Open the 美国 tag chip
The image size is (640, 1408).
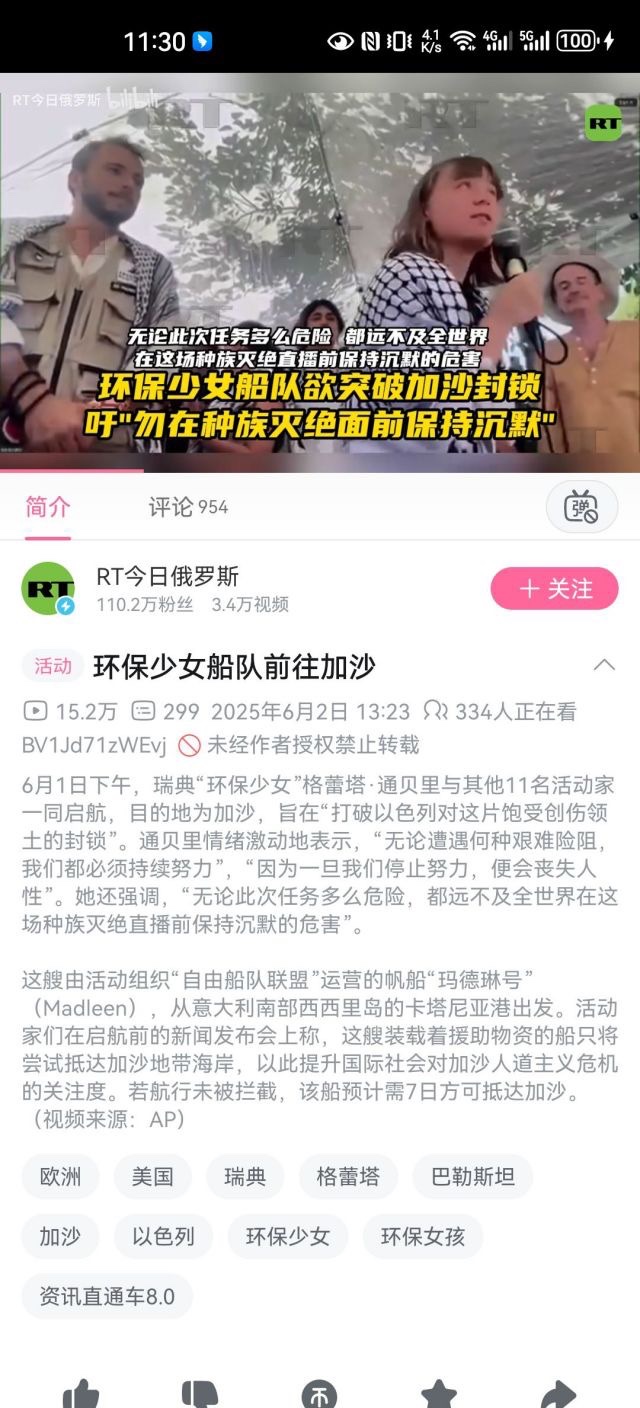[152, 1177]
